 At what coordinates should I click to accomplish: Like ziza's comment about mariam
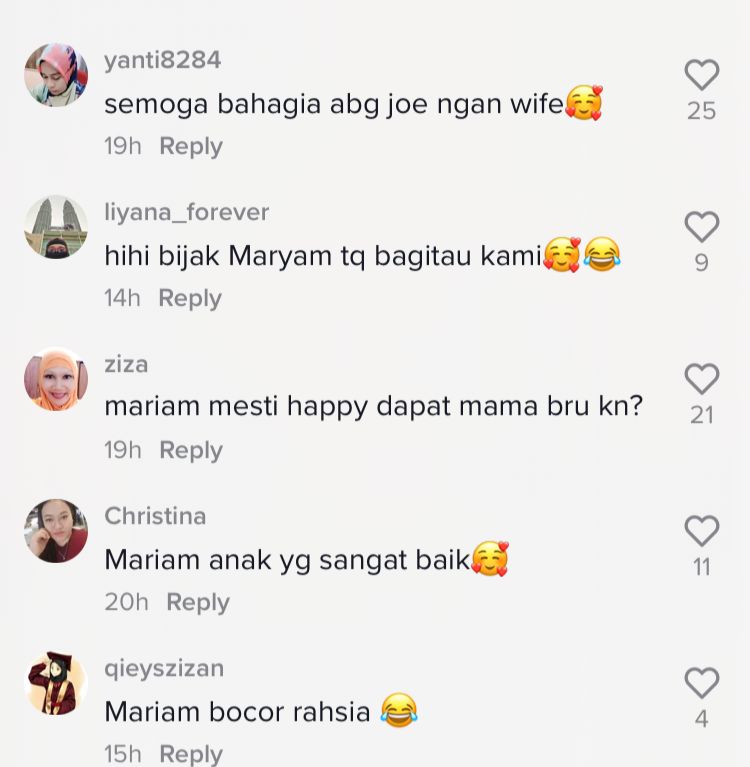(701, 379)
